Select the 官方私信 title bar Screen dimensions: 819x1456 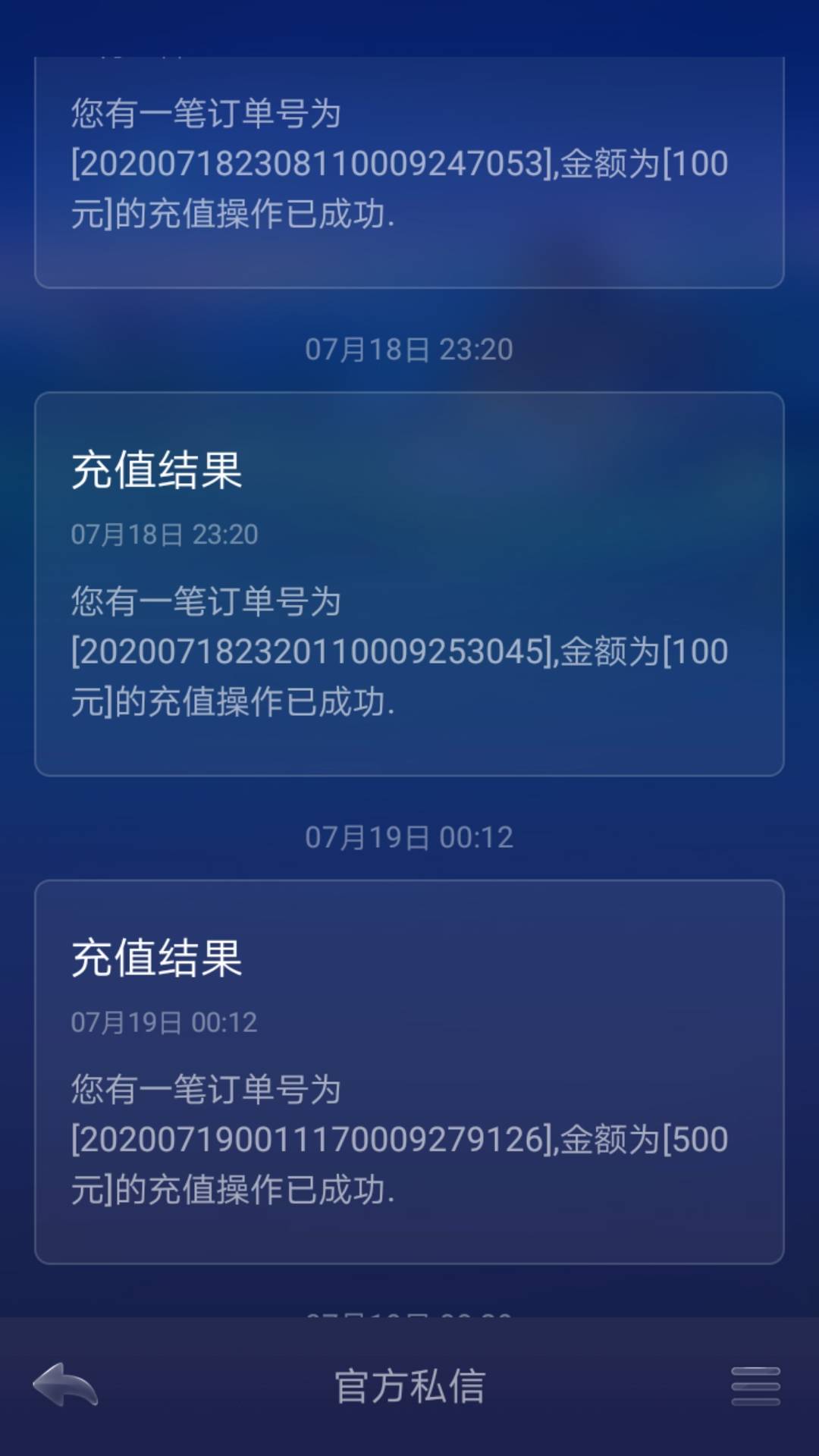pyautogui.click(x=409, y=1383)
